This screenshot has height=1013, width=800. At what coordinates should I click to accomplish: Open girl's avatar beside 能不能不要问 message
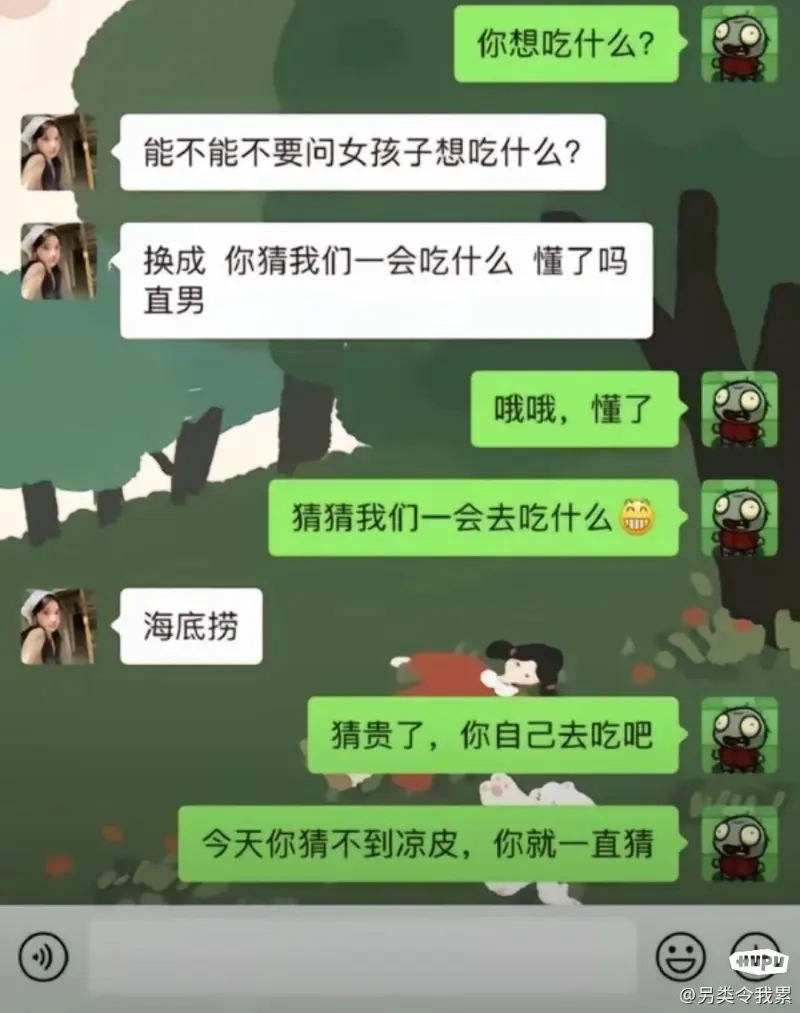click(x=58, y=152)
